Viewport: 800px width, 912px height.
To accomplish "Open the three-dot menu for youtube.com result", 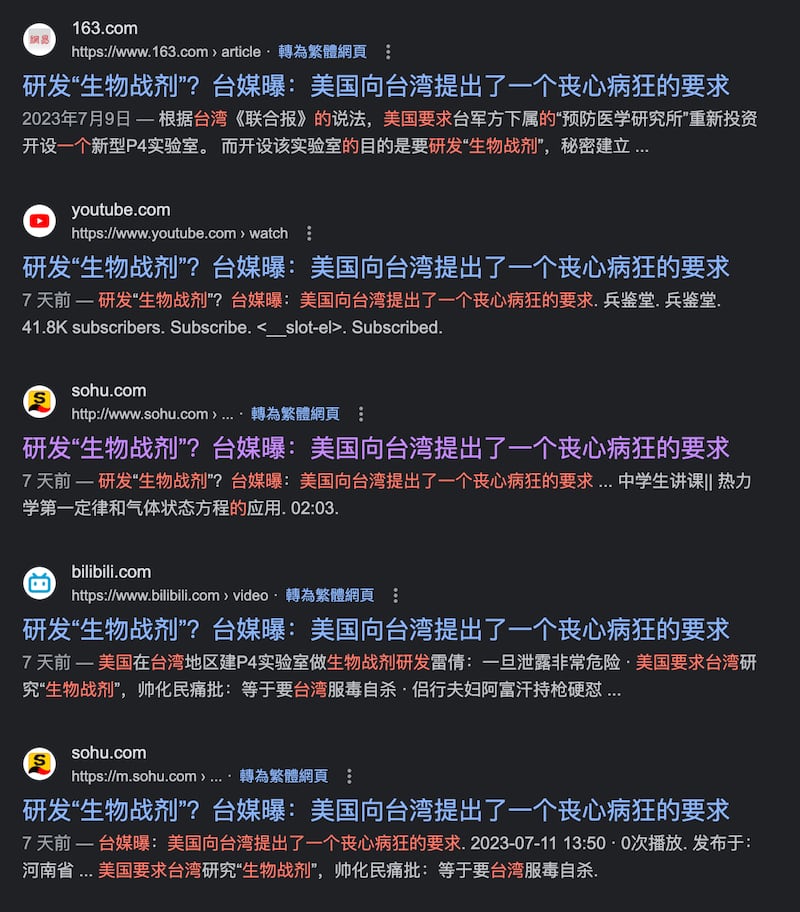I will 309,233.
